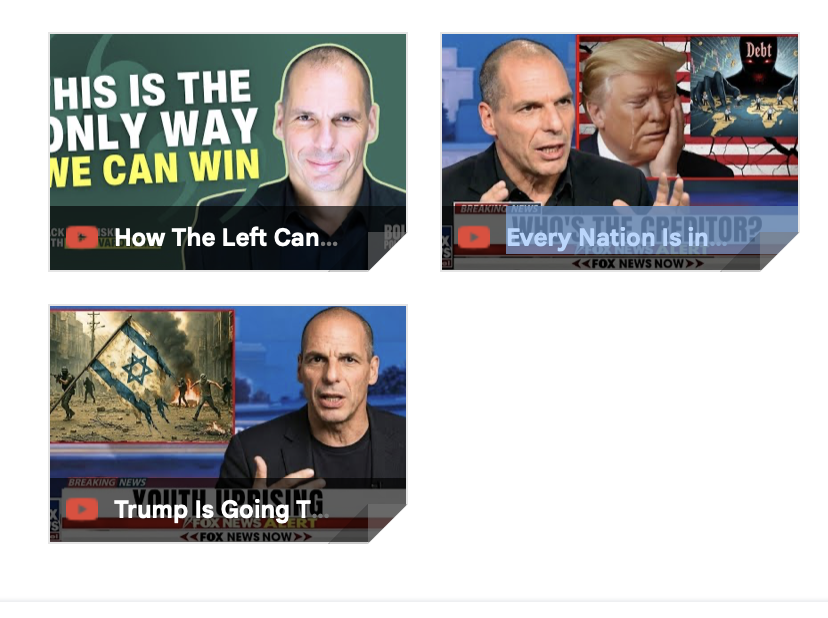Open the "Every Nation Is in..." video card
This screenshot has height=618, width=828.
click(619, 152)
